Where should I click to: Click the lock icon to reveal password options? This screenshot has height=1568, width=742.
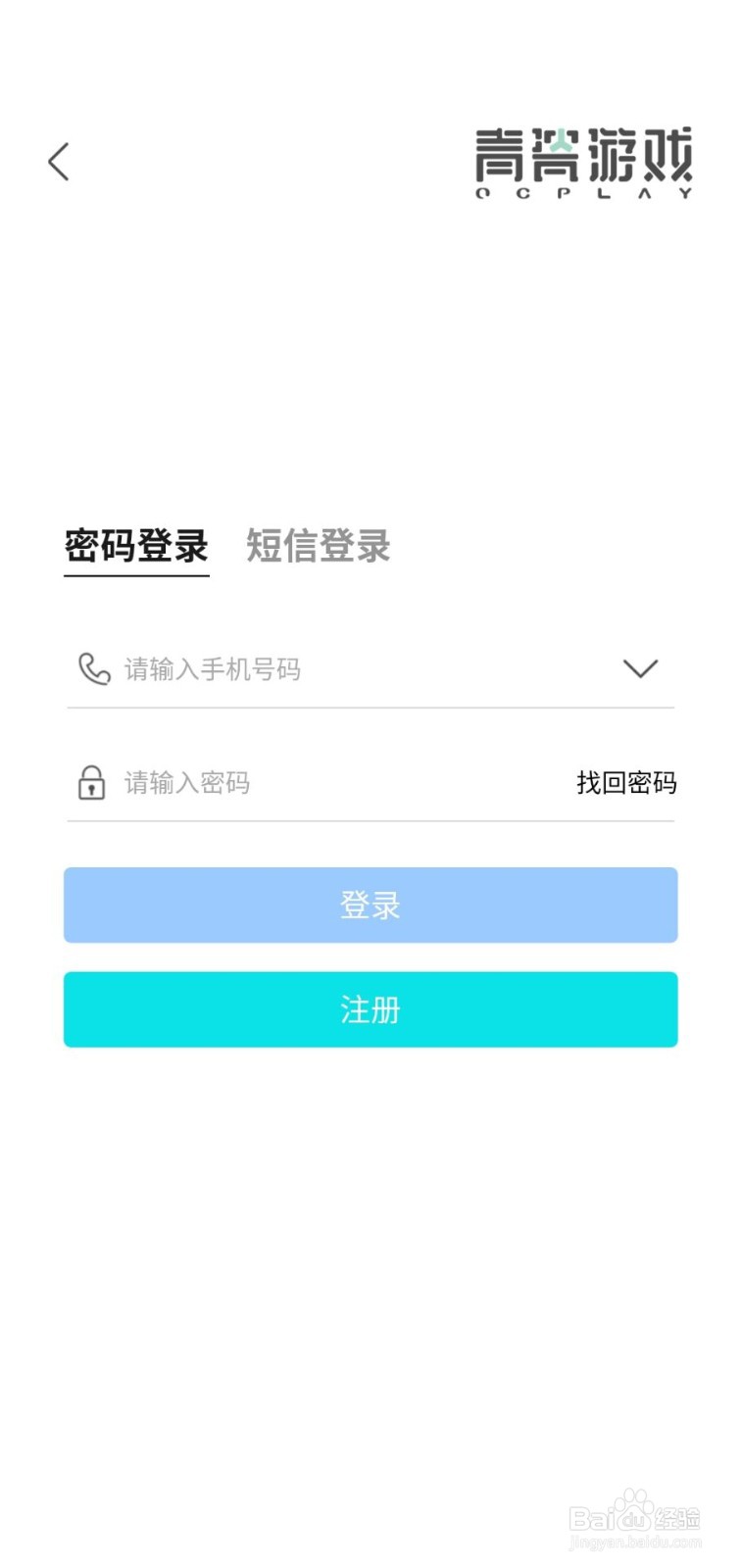coord(91,782)
